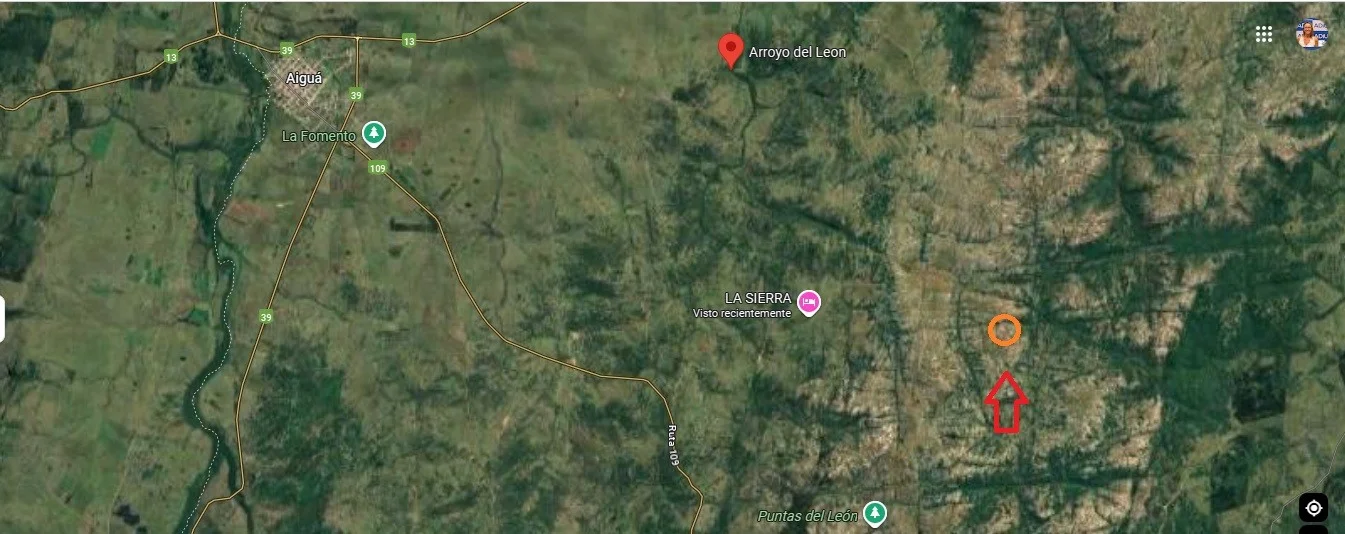Open the account profile avatar
The image size is (1345, 534).
tap(1312, 33)
